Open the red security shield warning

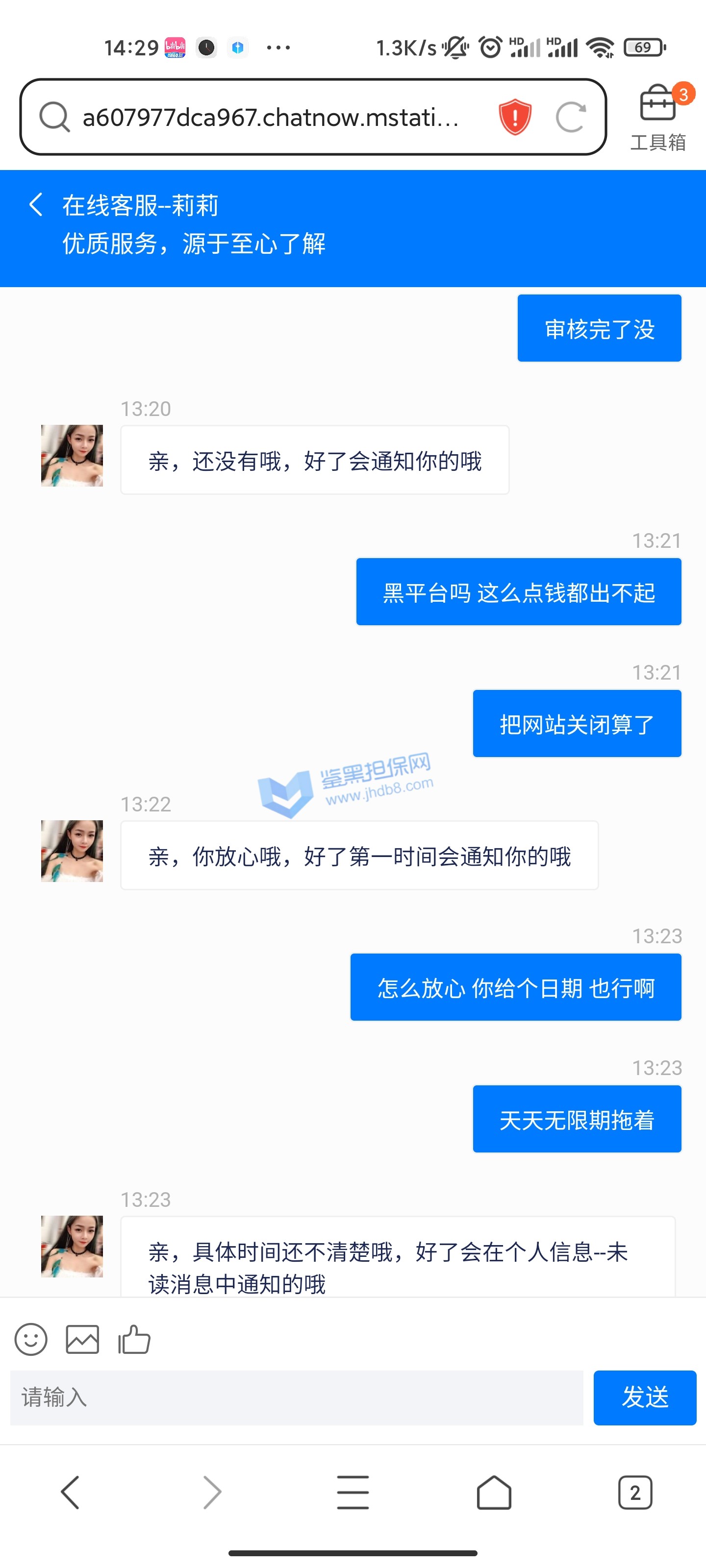pyautogui.click(x=515, y=117)
